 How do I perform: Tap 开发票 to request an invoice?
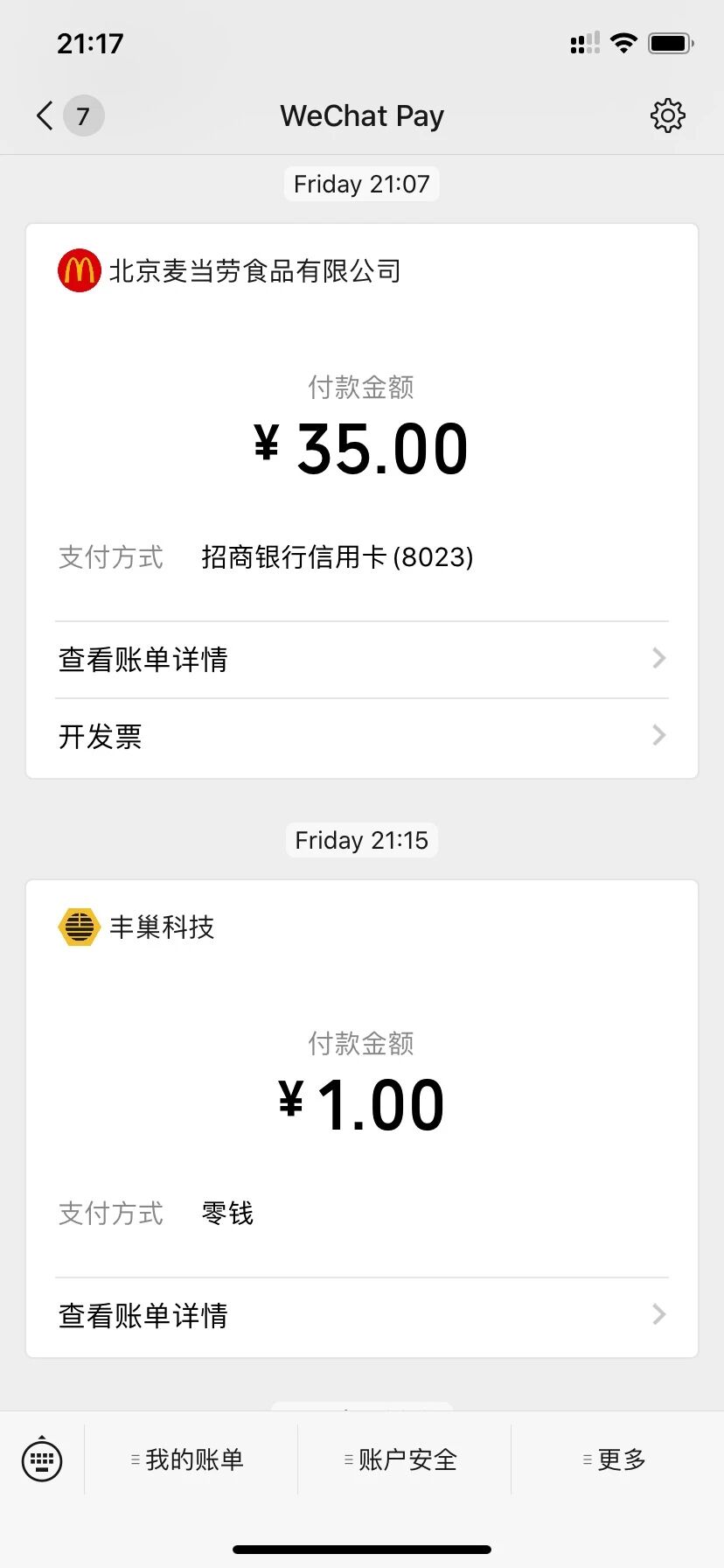(362, 737)
